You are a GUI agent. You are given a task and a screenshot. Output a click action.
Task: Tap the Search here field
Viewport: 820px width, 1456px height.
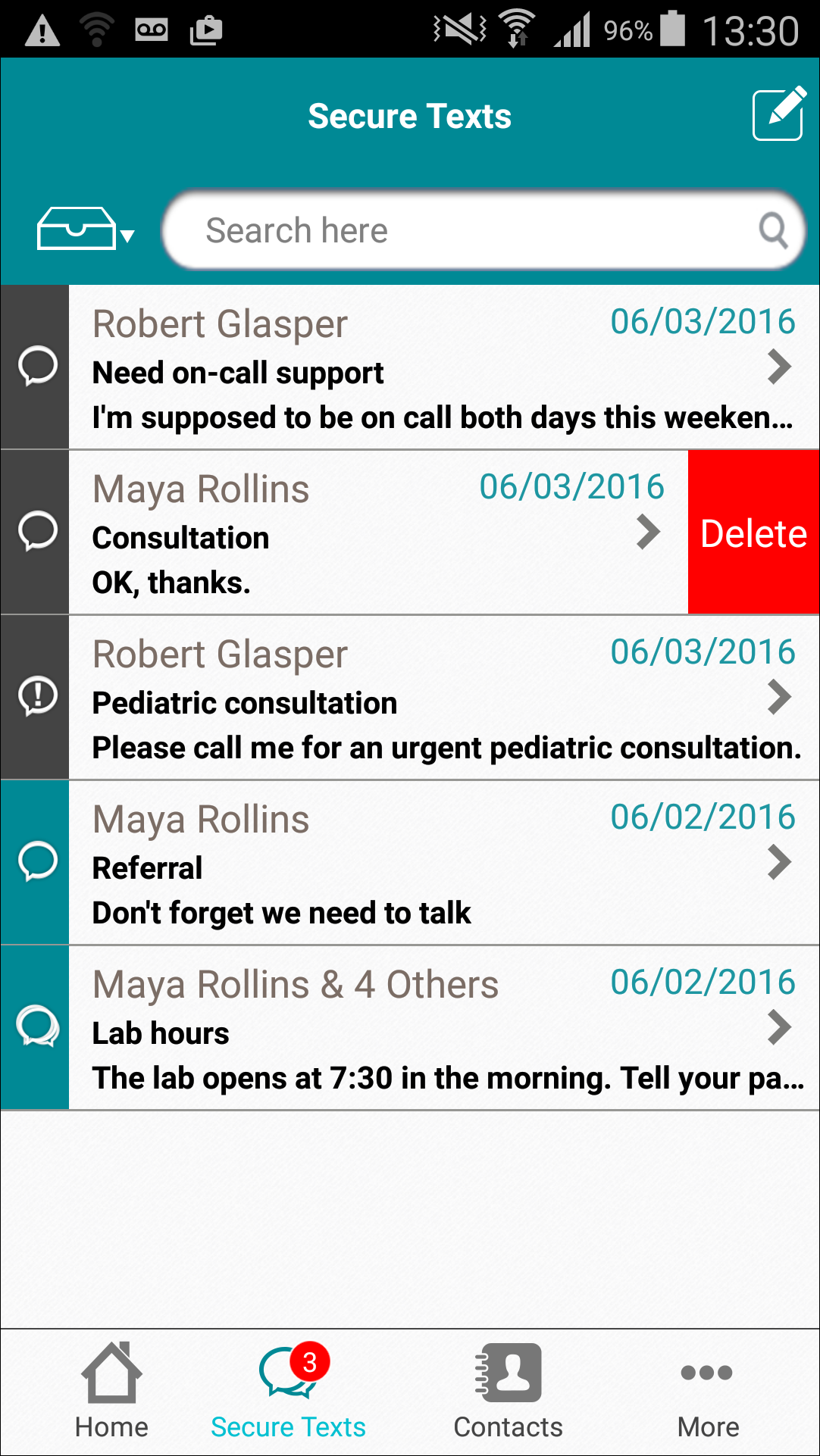click(484, 230)
